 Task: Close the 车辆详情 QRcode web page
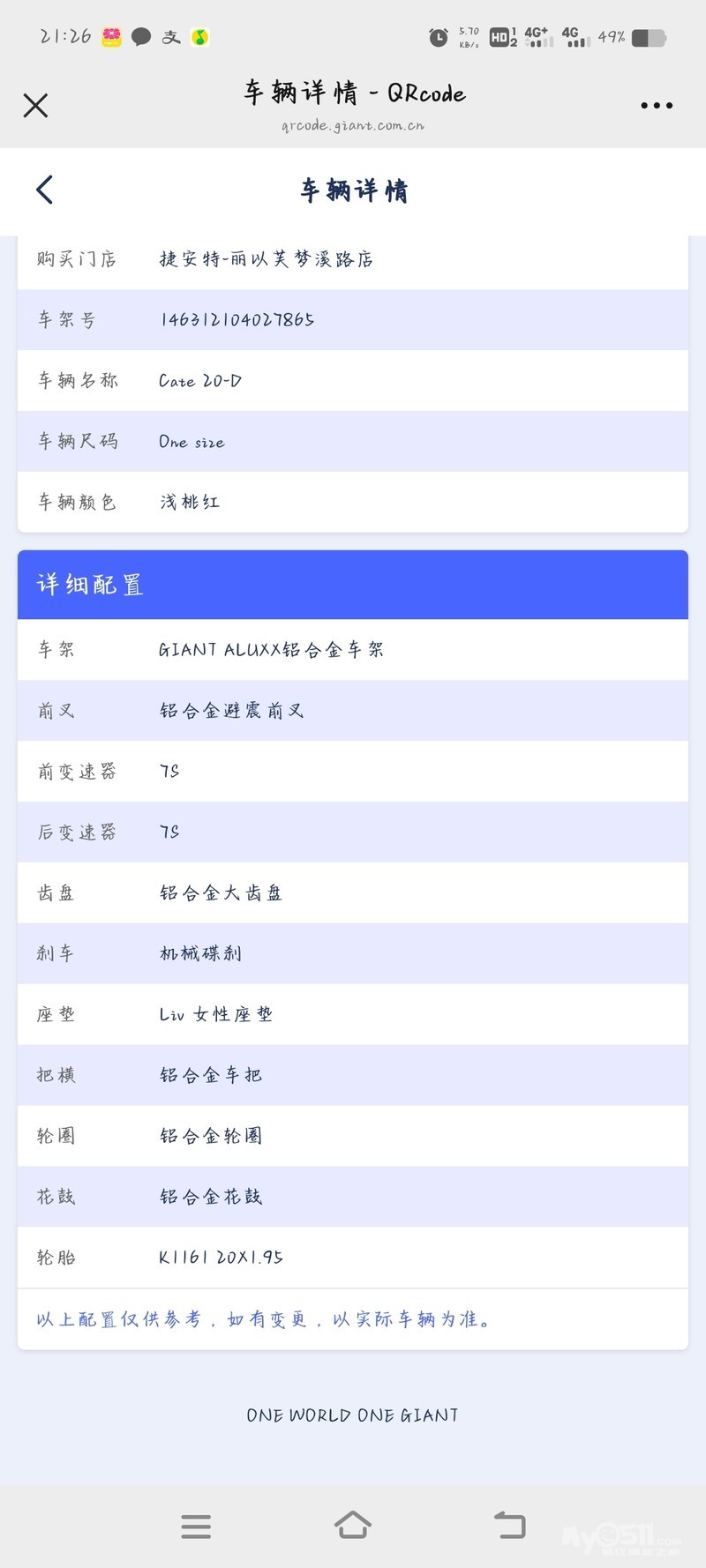(35, 106)
